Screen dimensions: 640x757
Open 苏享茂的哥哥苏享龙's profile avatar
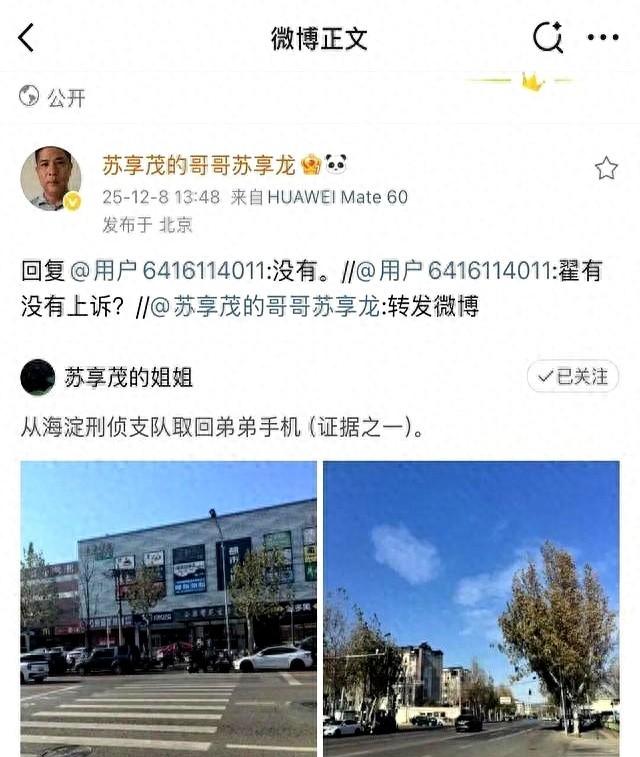tap(50, 178)
